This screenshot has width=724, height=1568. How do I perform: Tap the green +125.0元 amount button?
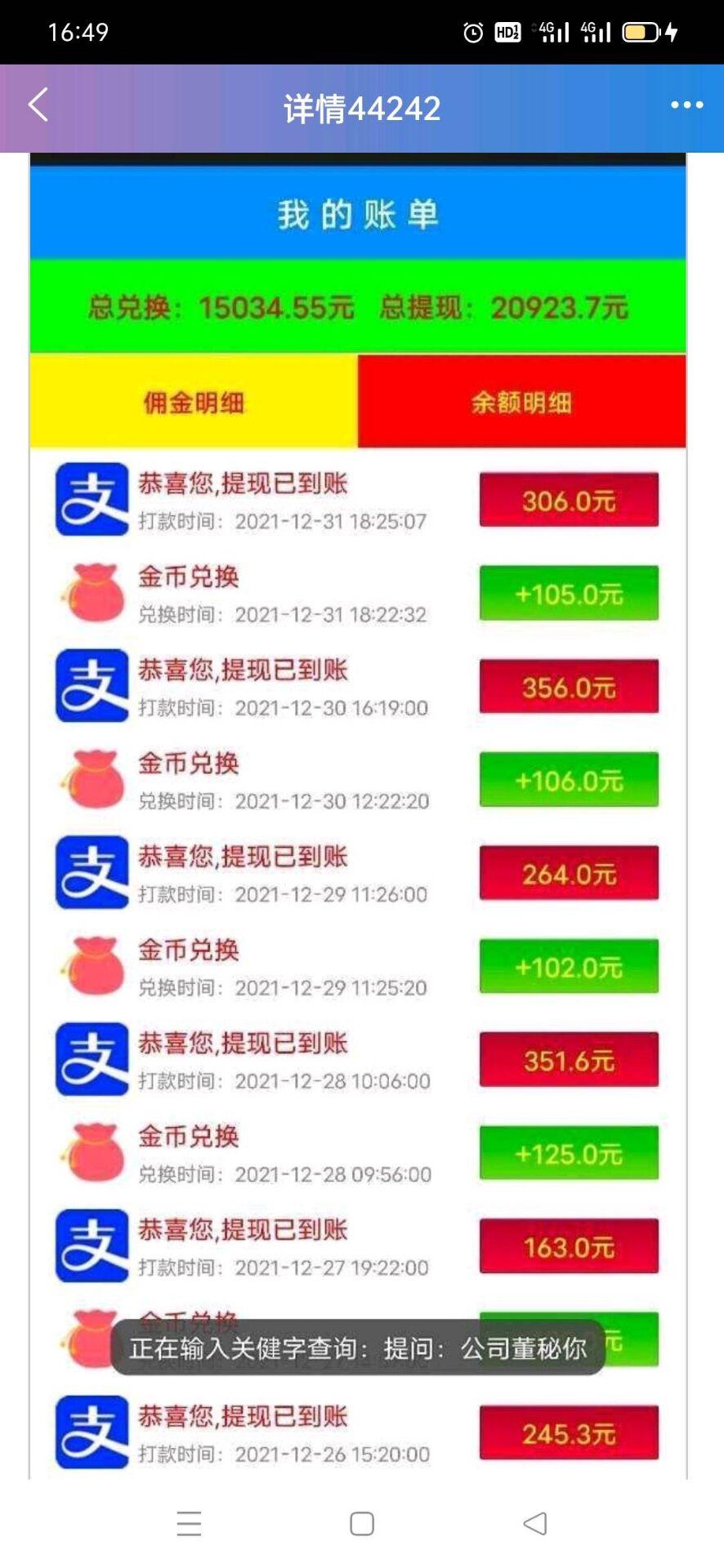(x=569, y=1151)
